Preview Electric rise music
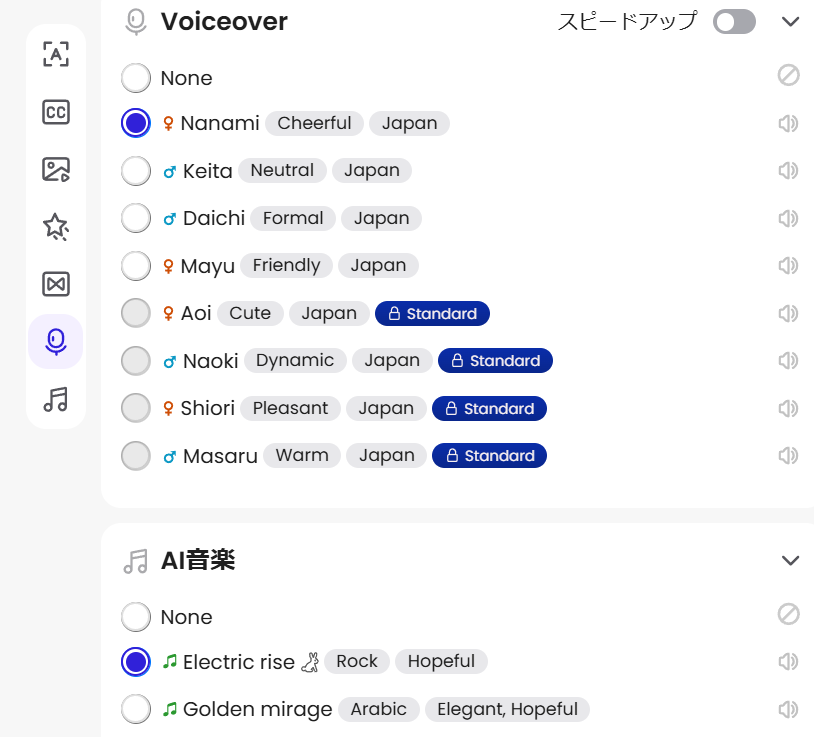Viewport: 814px width, 737px height. click(788, 662)
